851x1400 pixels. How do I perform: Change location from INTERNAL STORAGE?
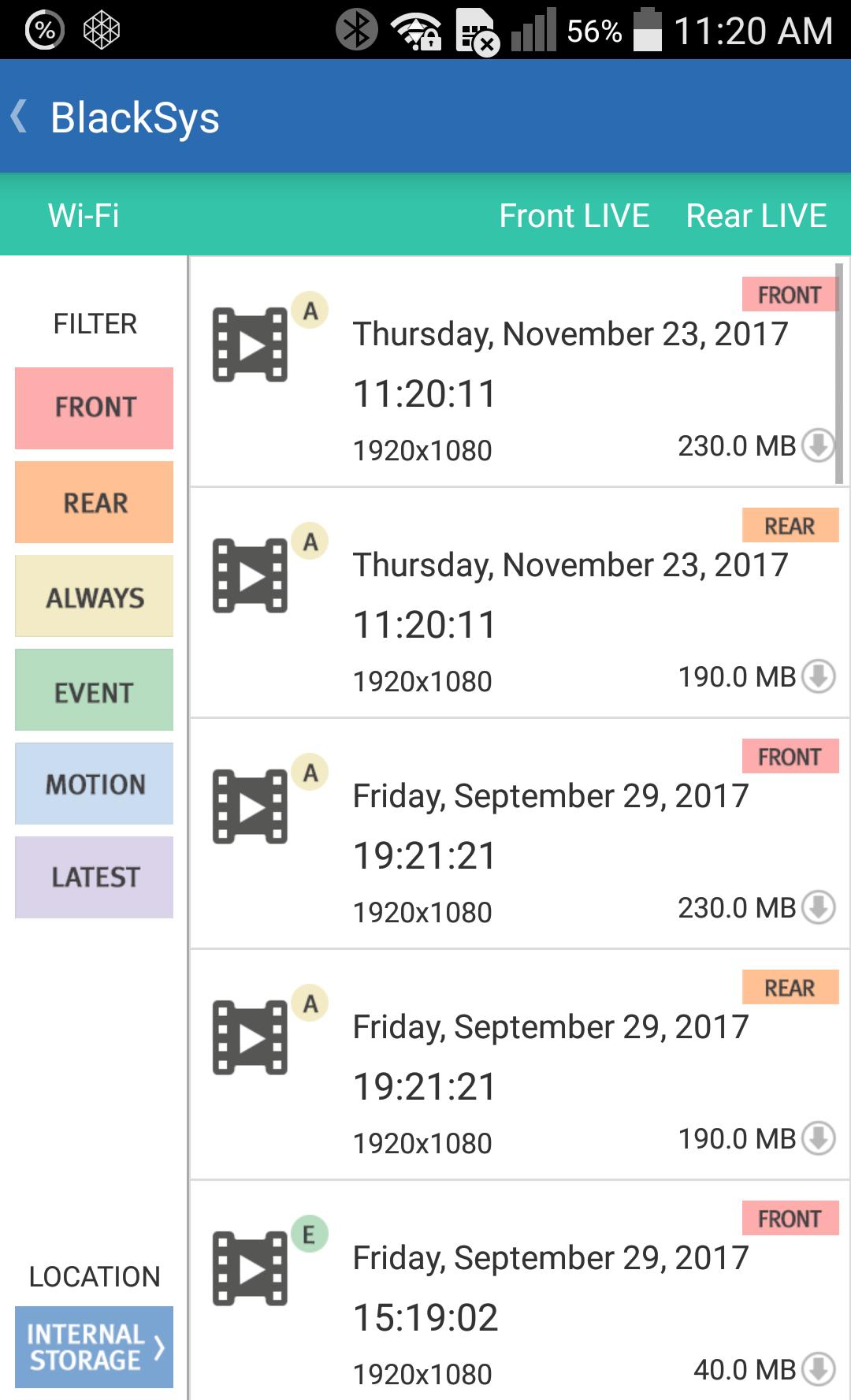tap(95, 1346)
